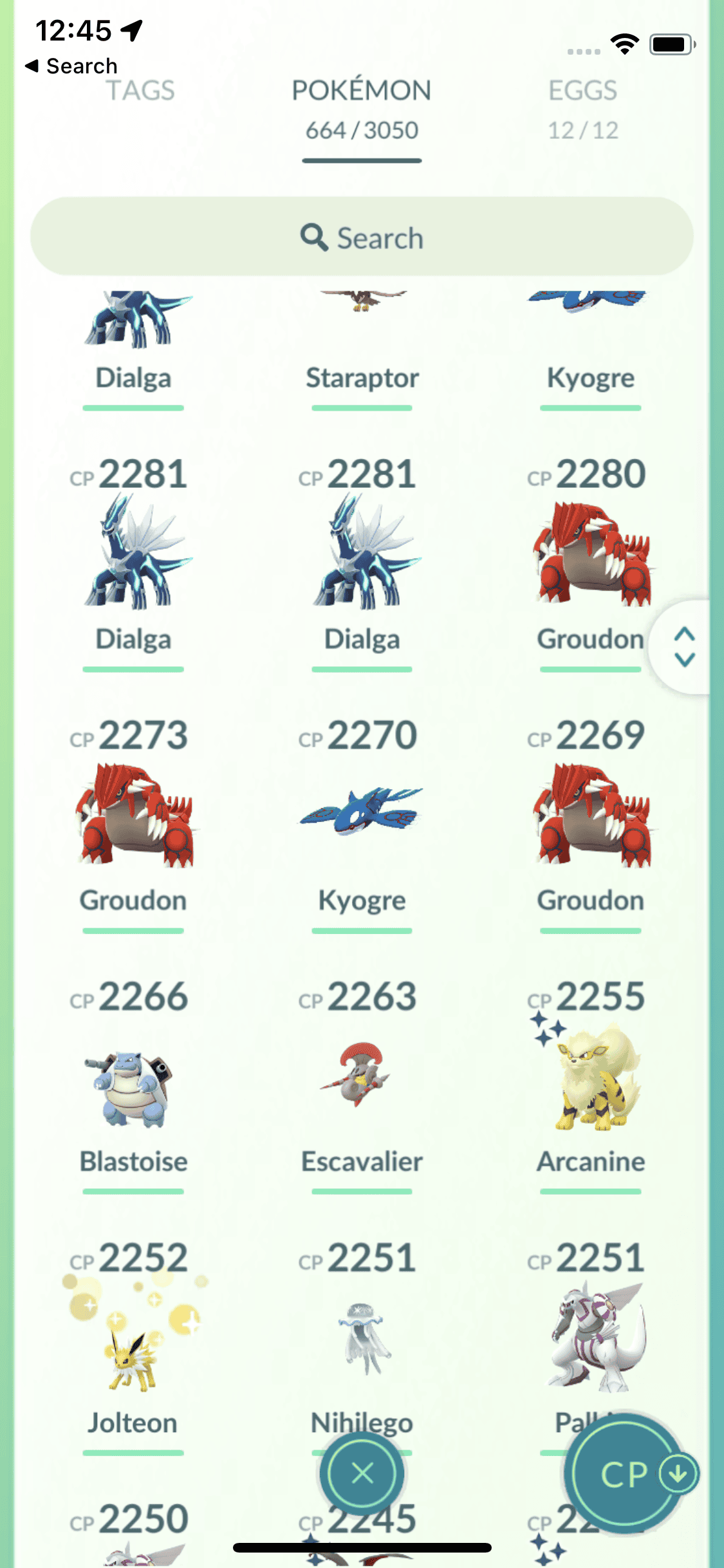Open the Groudon with CP 2273
Screen dimensions: 724x1568
coord(133,817)
